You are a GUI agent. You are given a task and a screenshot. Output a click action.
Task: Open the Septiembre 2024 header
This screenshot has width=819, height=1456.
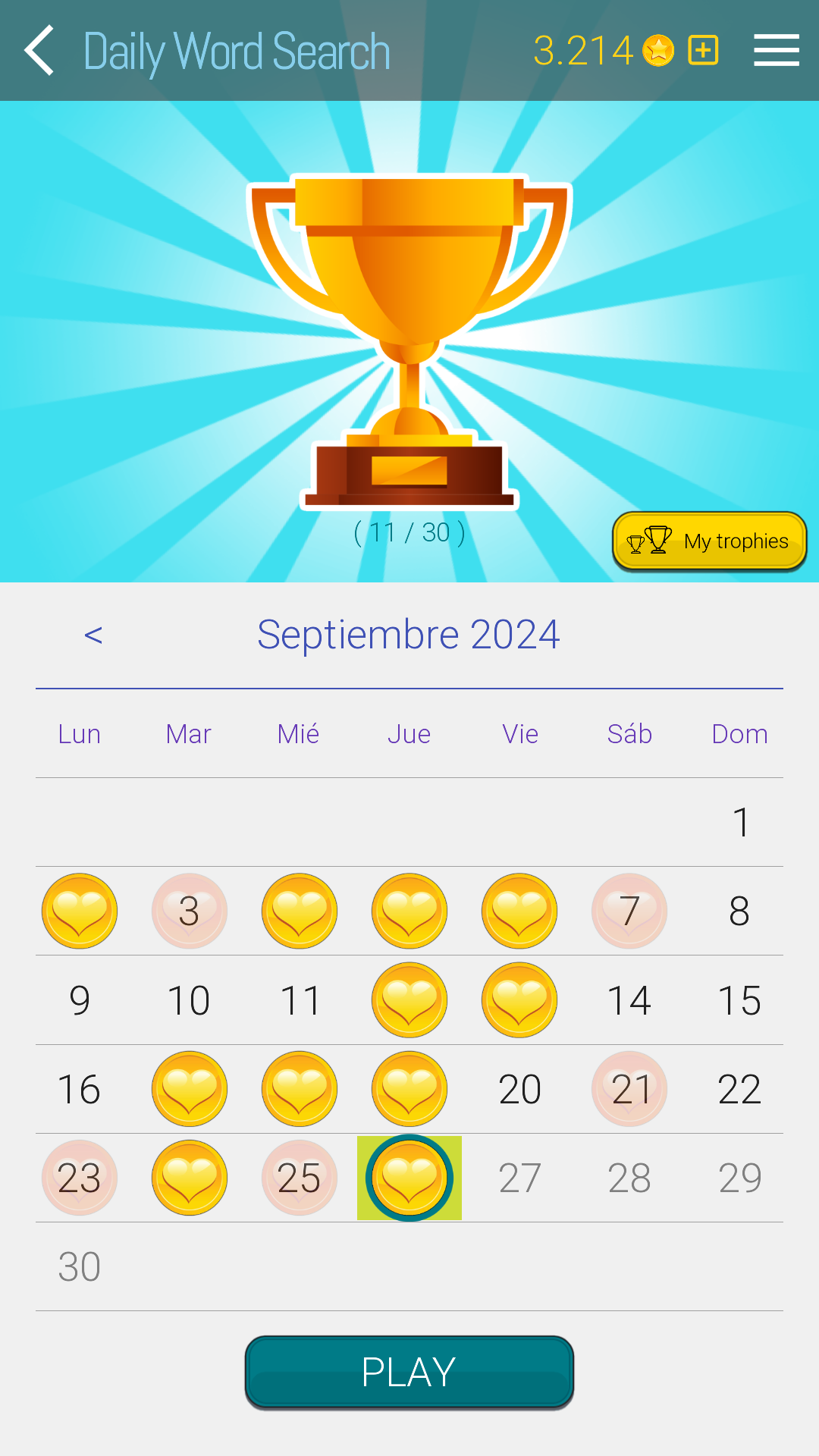pos(409,635)
